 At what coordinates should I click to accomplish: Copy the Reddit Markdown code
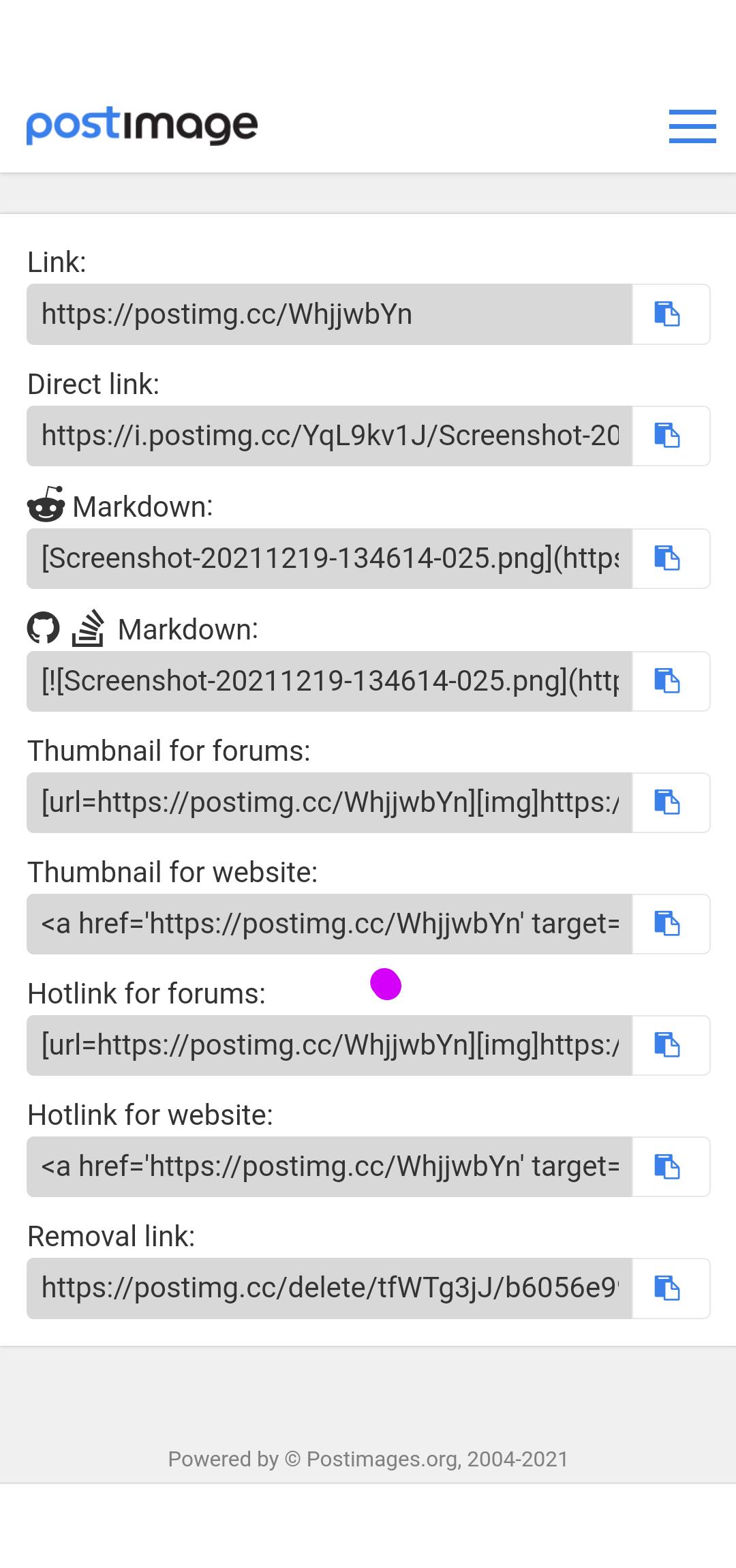coord(671,558)
